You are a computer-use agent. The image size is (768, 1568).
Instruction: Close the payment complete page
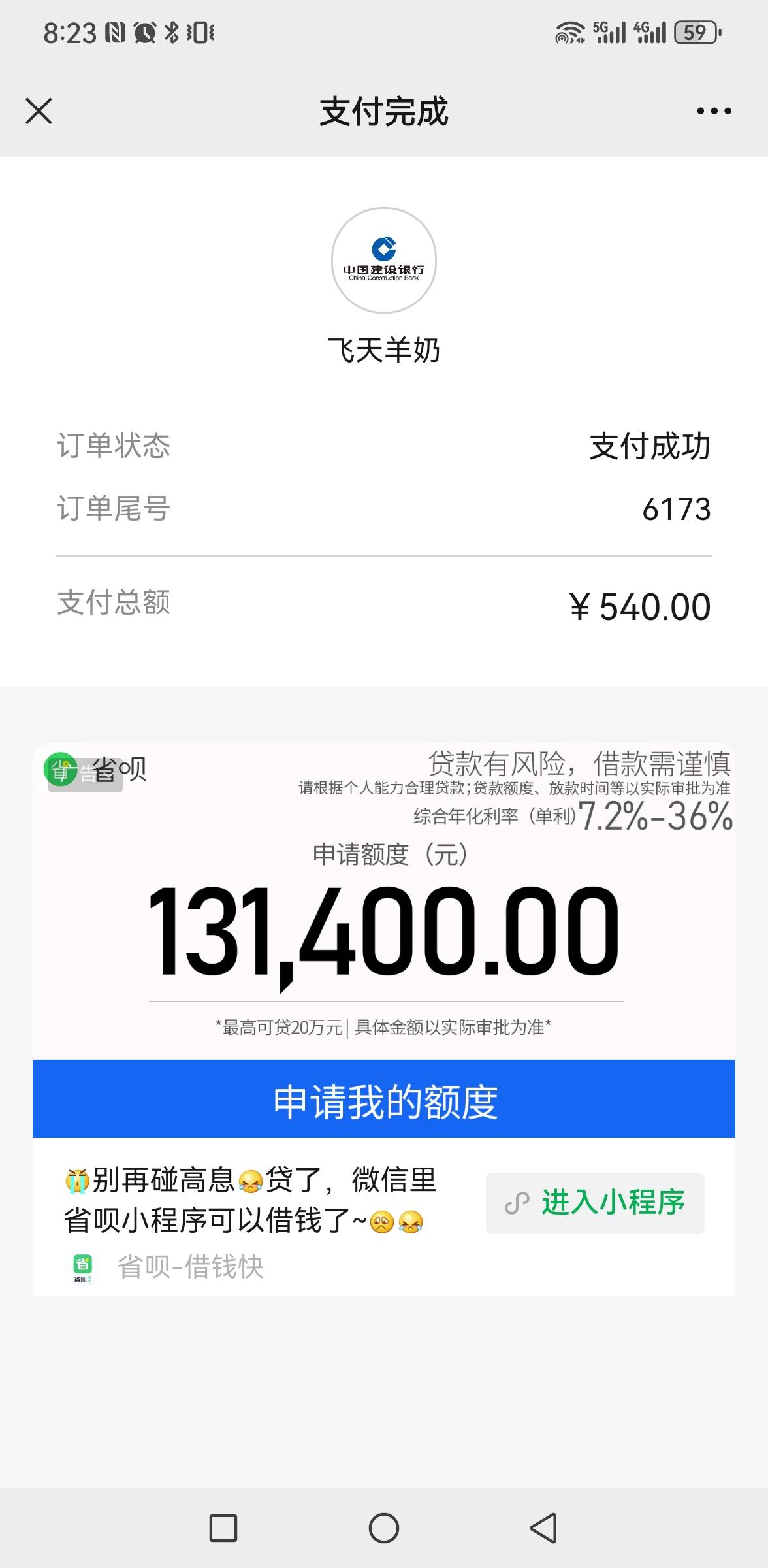tap(39, 111)
